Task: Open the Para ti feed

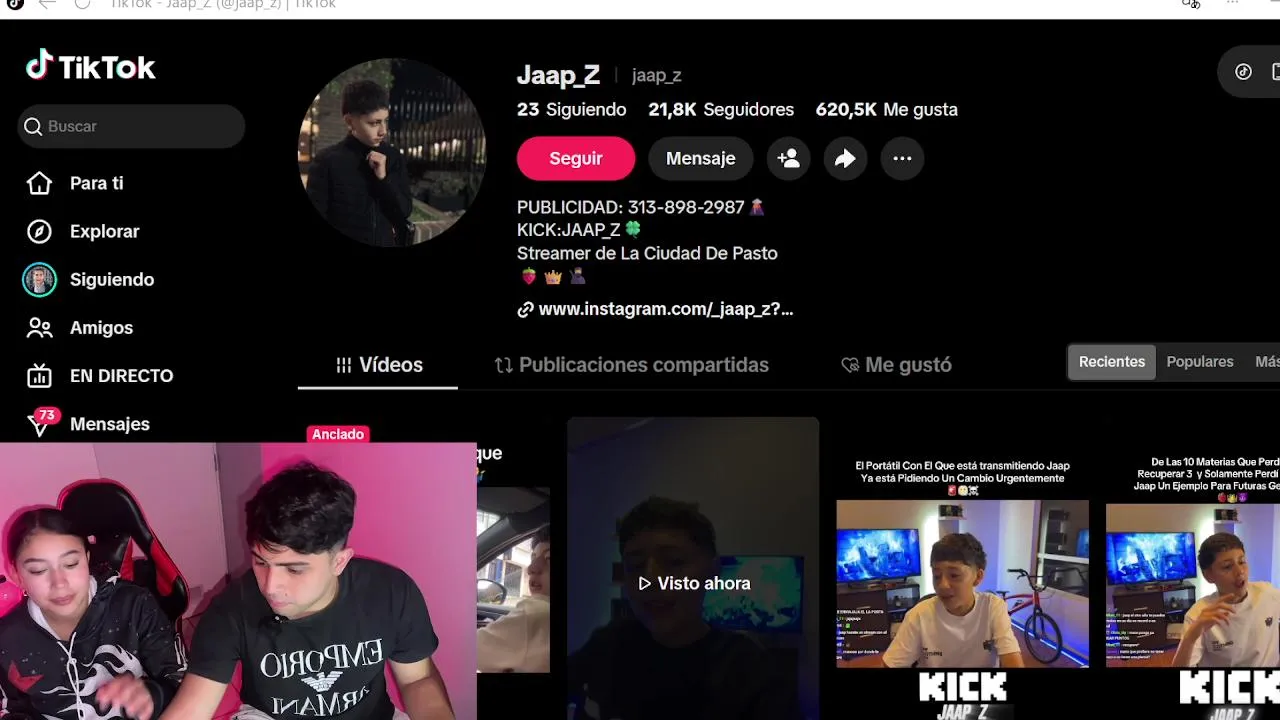Action: tap(96, 183)
